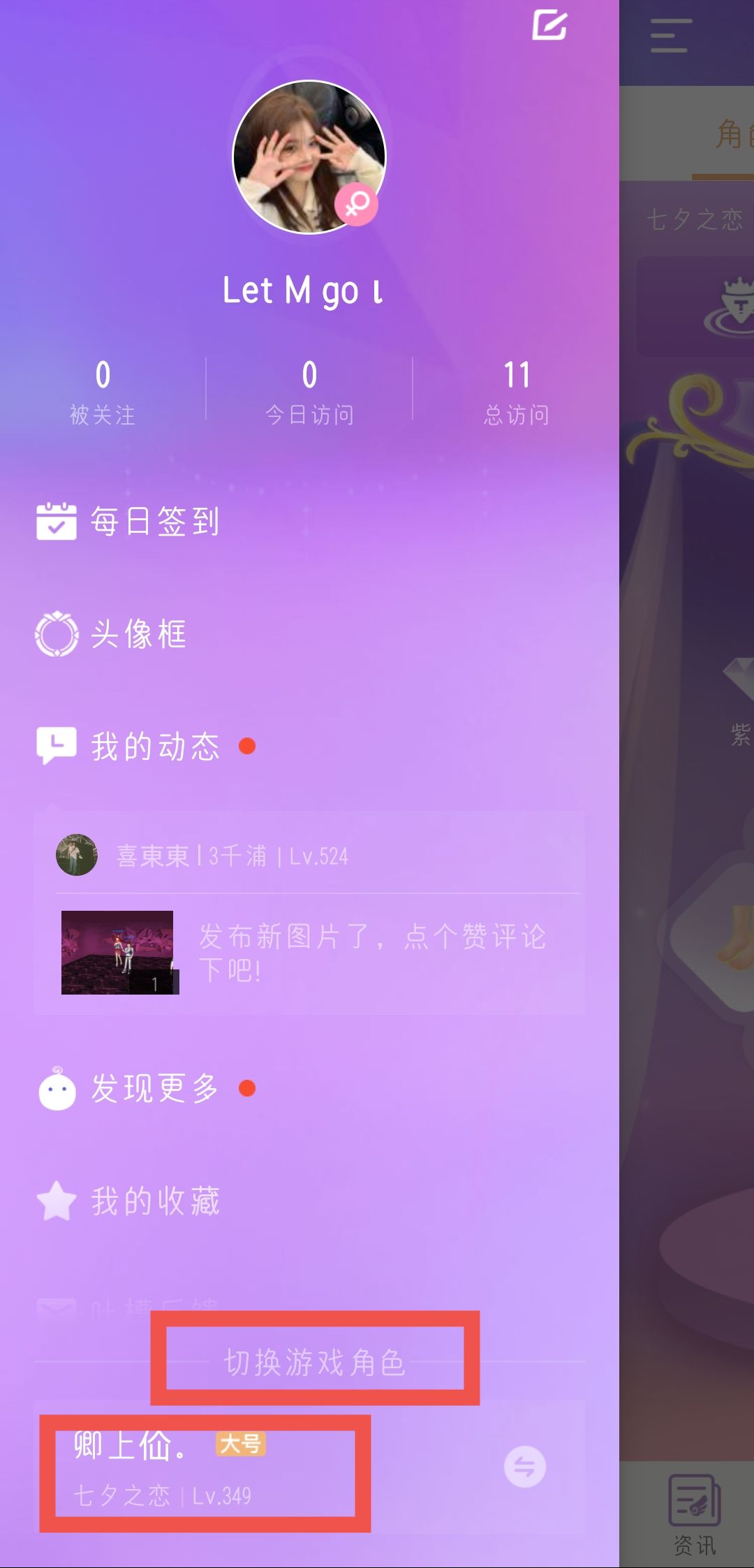This screenshot has width=754, height=1568.
Task: Open 我的收藏 my favorites
Action: click(129, 1201)
